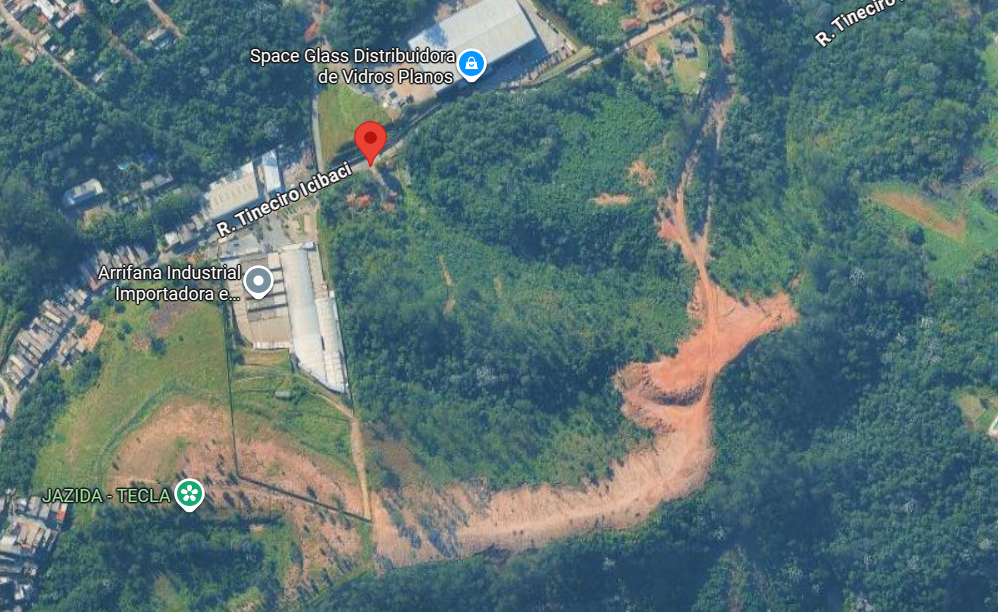The height and width of the screenshot is (612, 998).
Task: Open Space Glass Distribuidora de Vidros Planos marker
Action: [x=471, y=65]
